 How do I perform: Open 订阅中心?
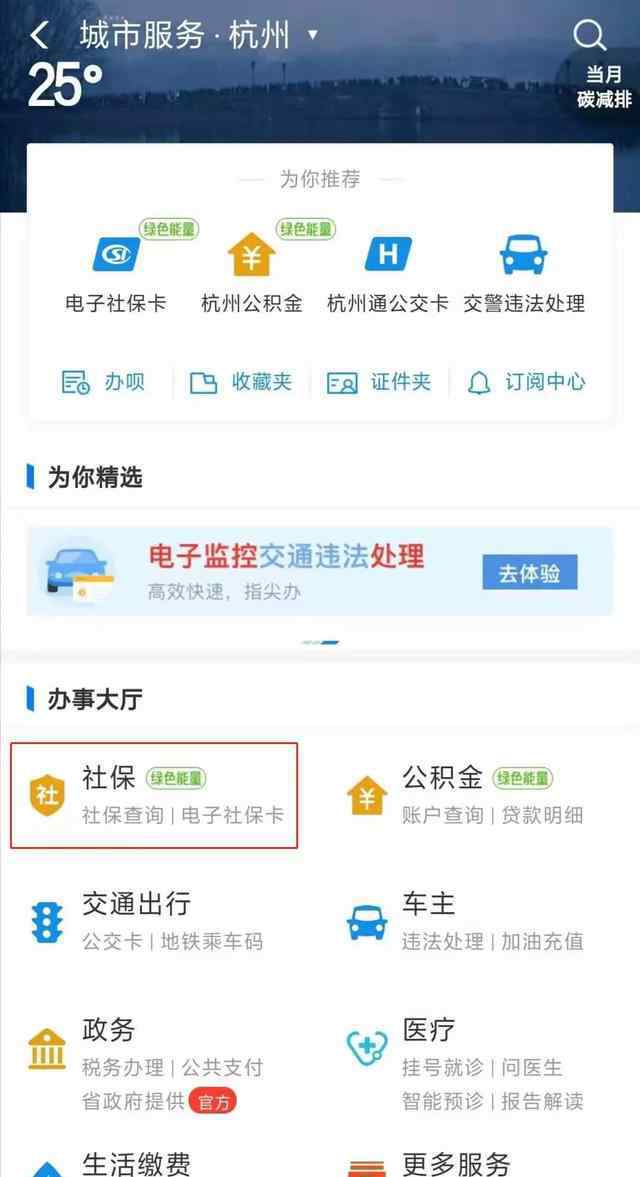pyautogui.click(x=526, y=382)
